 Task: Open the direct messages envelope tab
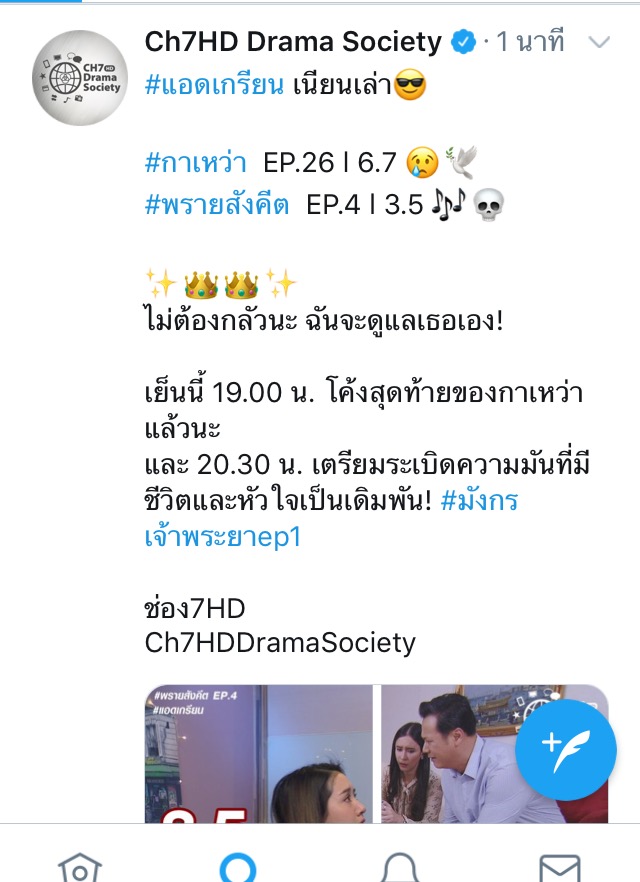[x=560, y=868]
